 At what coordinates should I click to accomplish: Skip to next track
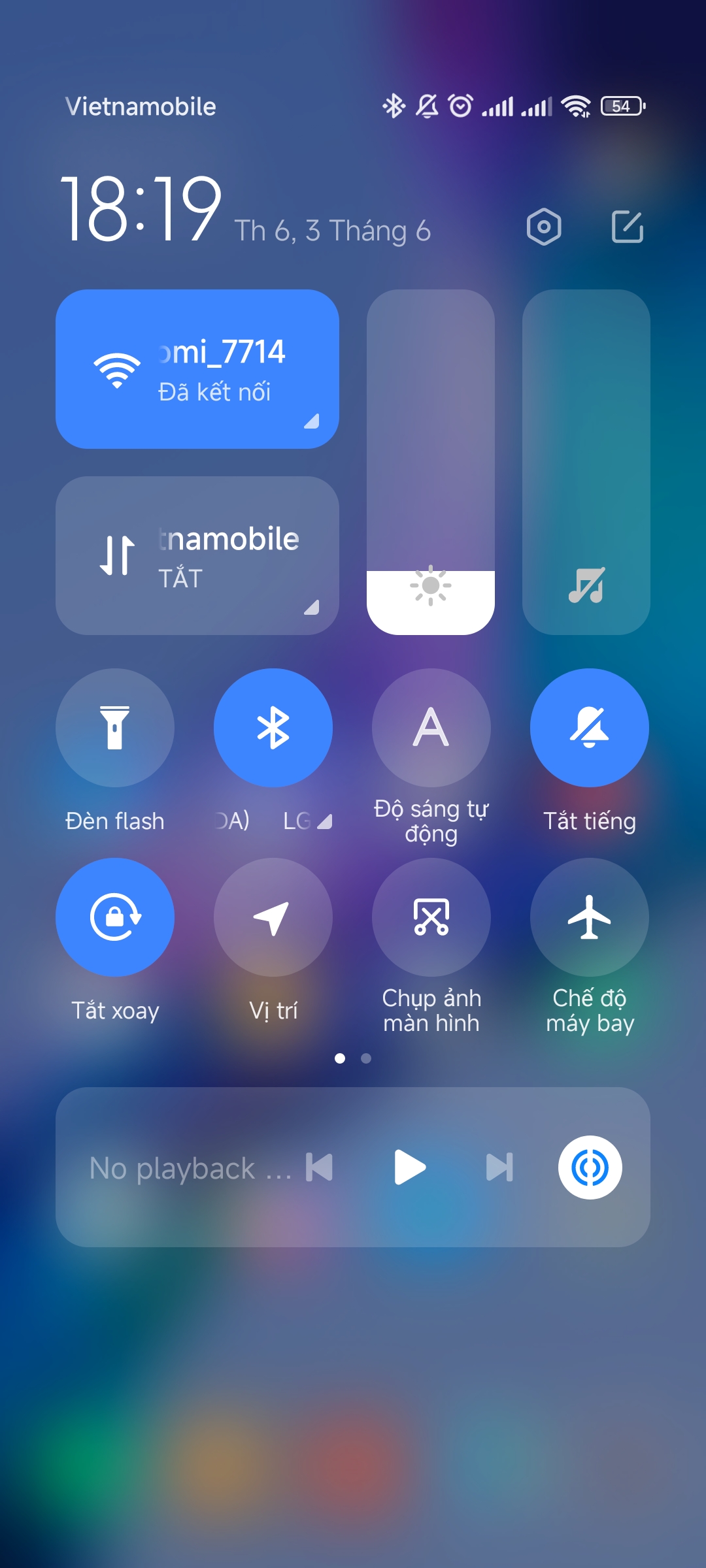[499, 1168]
